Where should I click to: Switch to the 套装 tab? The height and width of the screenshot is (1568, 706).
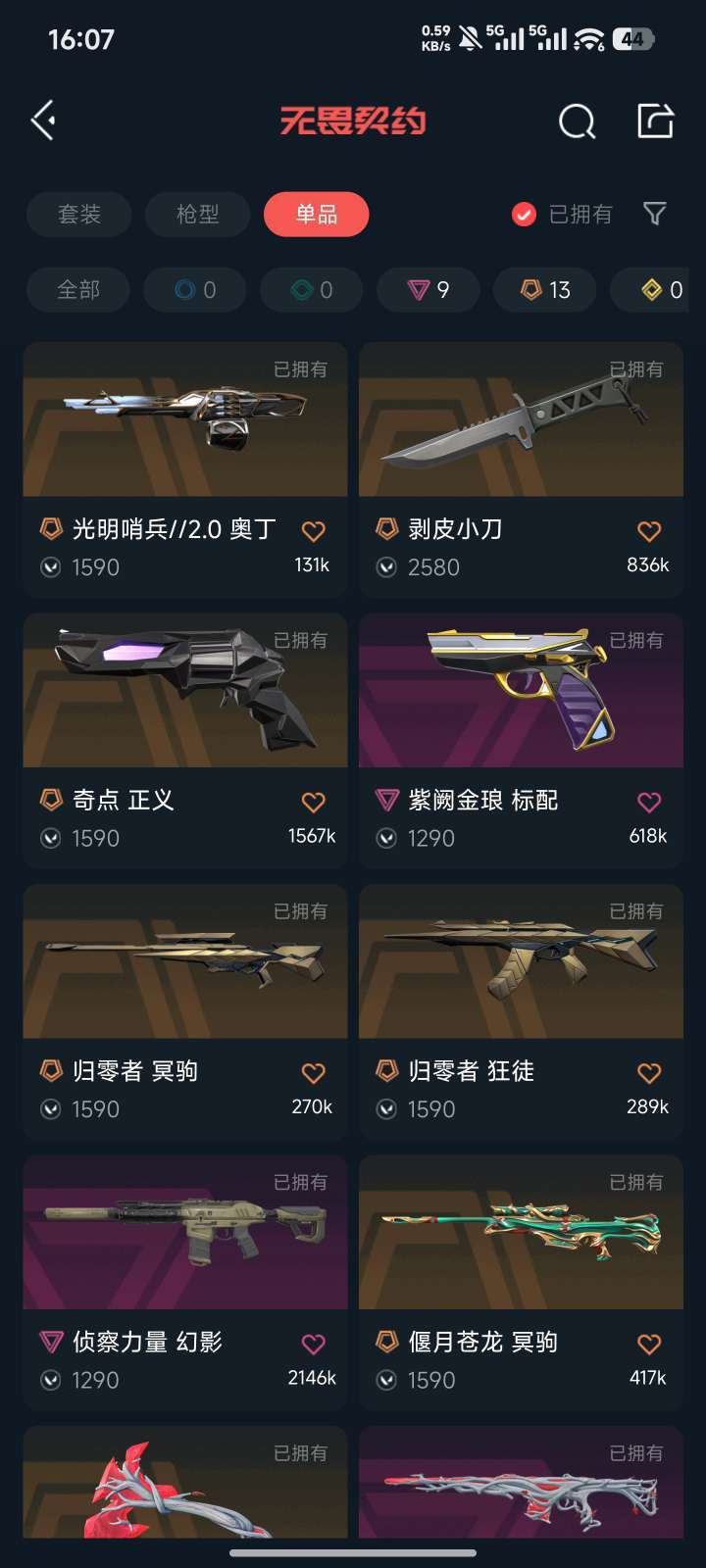(79, 215)
